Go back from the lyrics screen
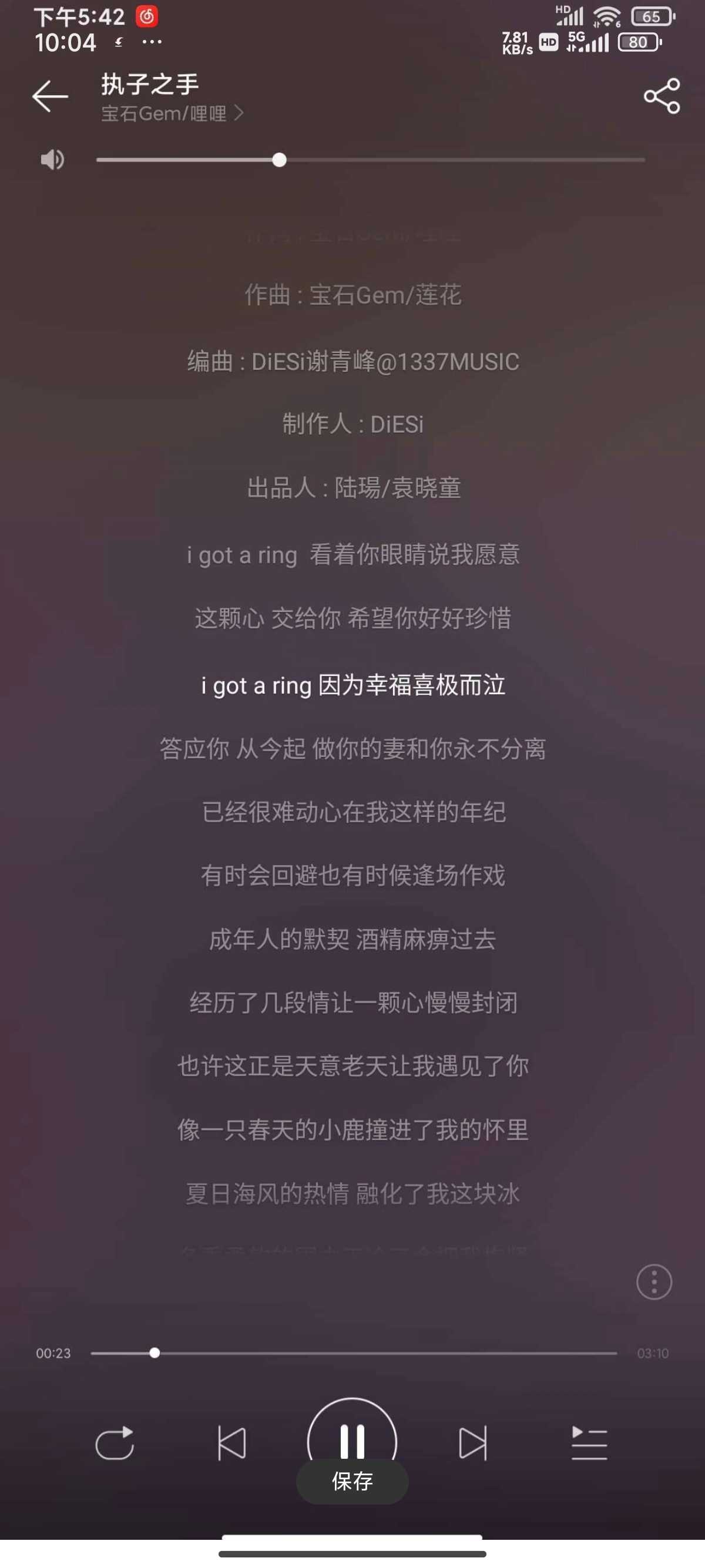Screen dimensions: 705x1568 tap(50, 96)
